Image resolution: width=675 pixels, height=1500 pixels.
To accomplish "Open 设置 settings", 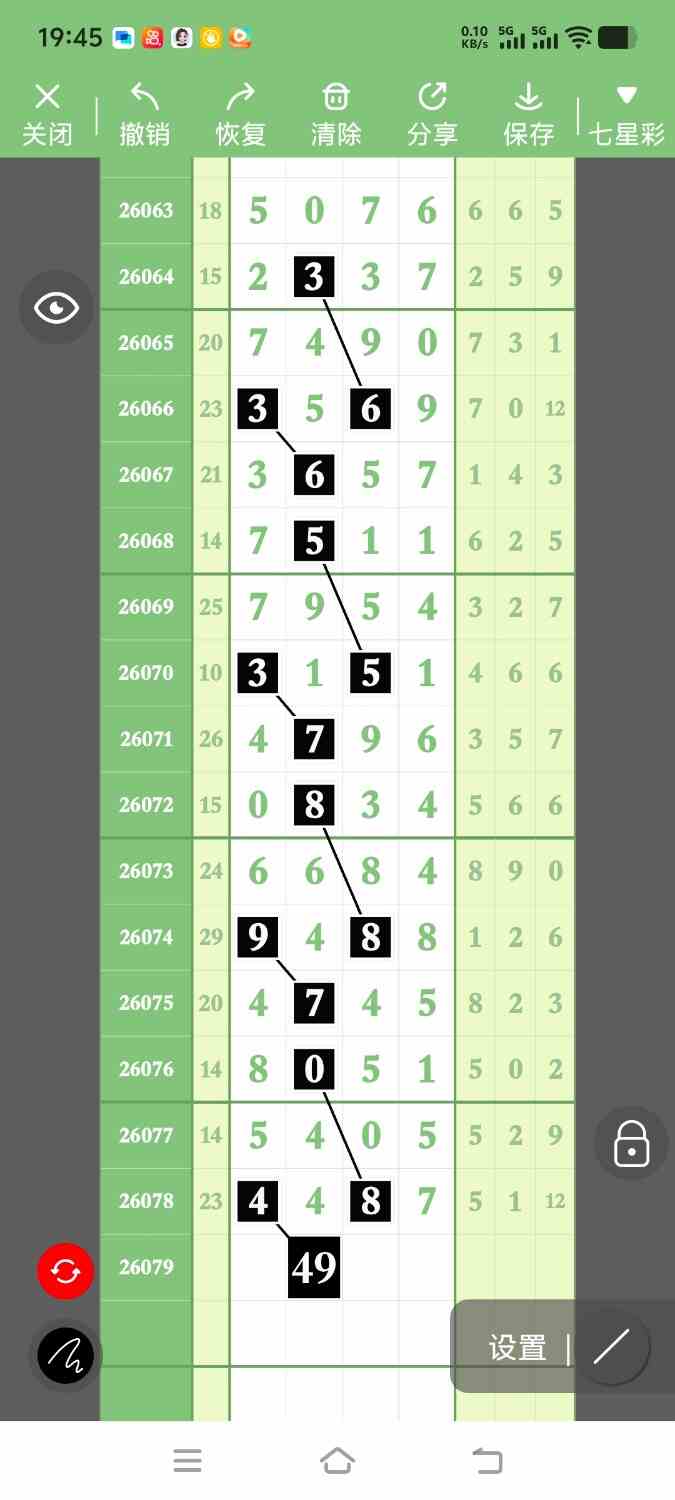I will [x=517, y=1348].
